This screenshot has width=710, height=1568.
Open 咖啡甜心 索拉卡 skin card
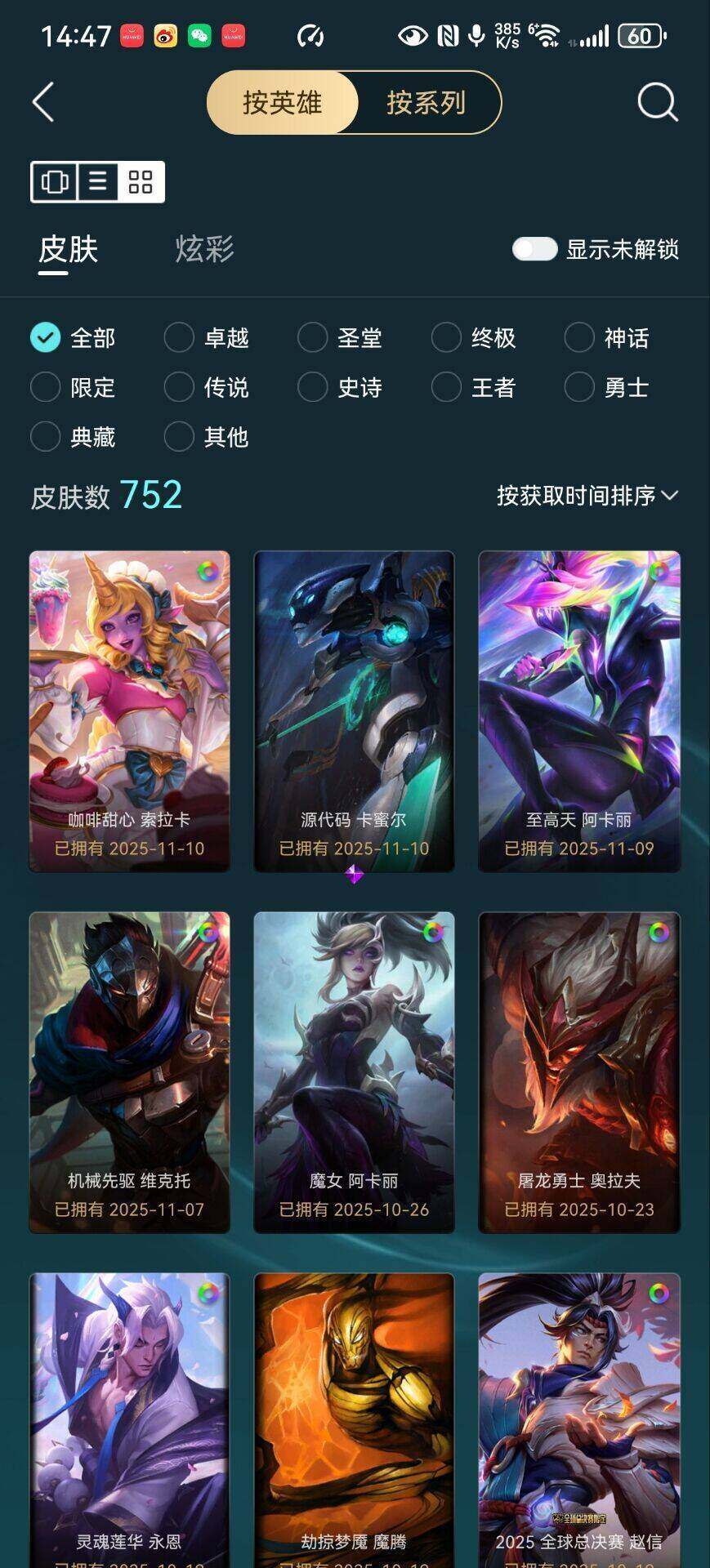click(129, 710)
